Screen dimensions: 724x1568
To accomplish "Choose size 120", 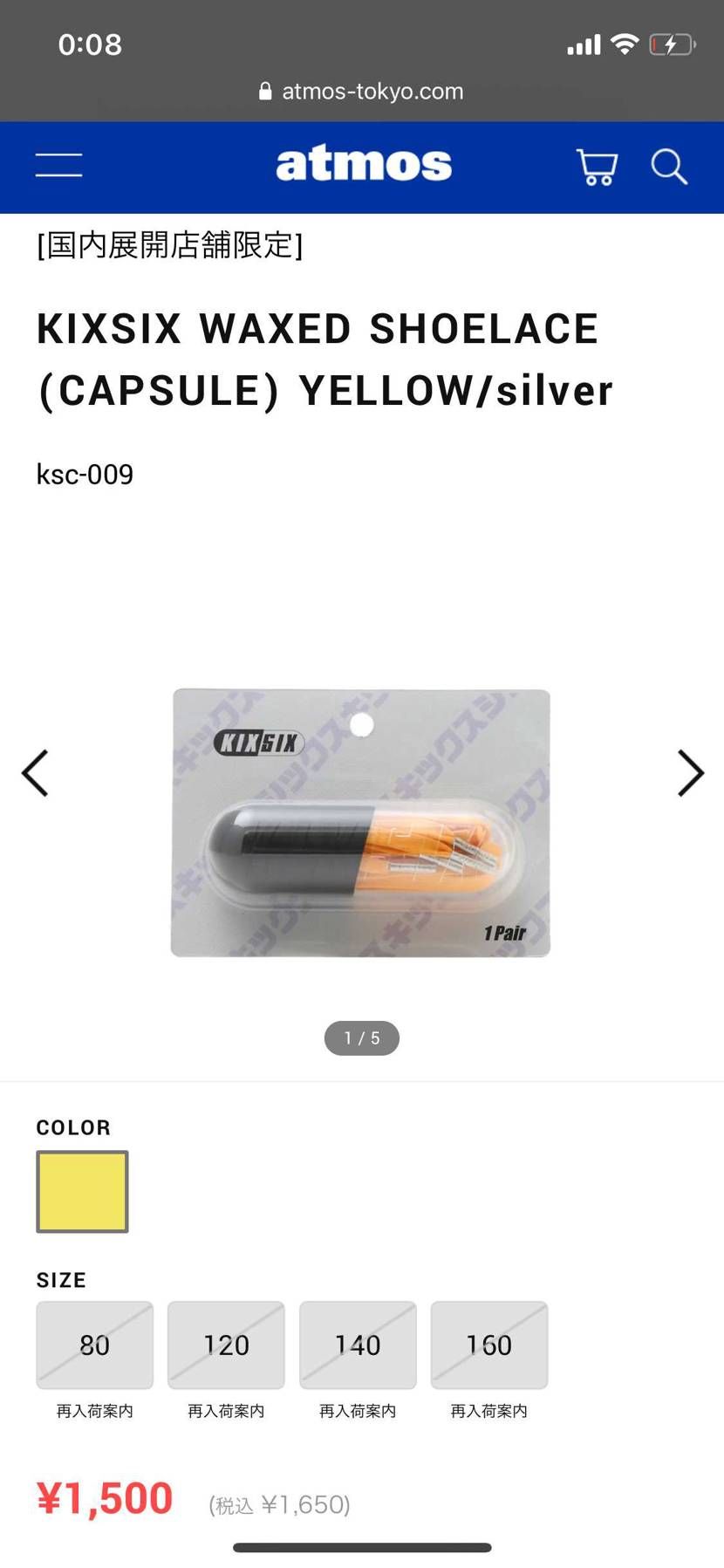I will point(226,1345).
